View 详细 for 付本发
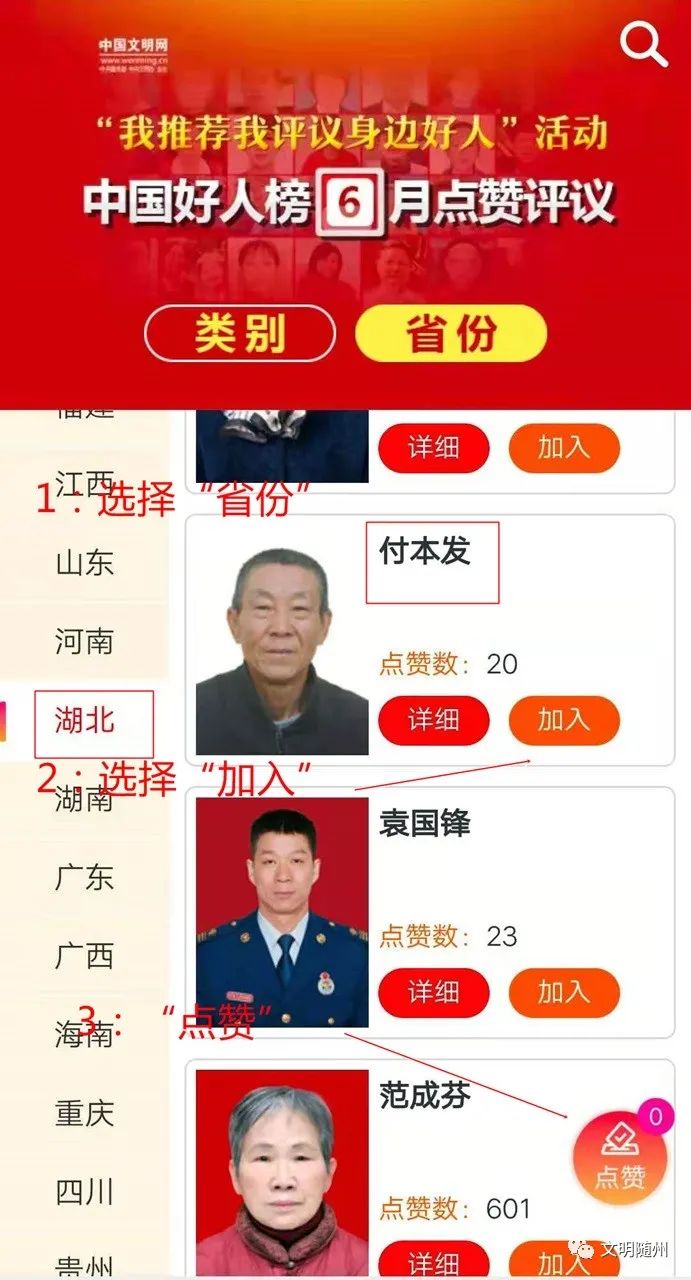This screenshot has height=1280, width=691. [x=433, y=720]
